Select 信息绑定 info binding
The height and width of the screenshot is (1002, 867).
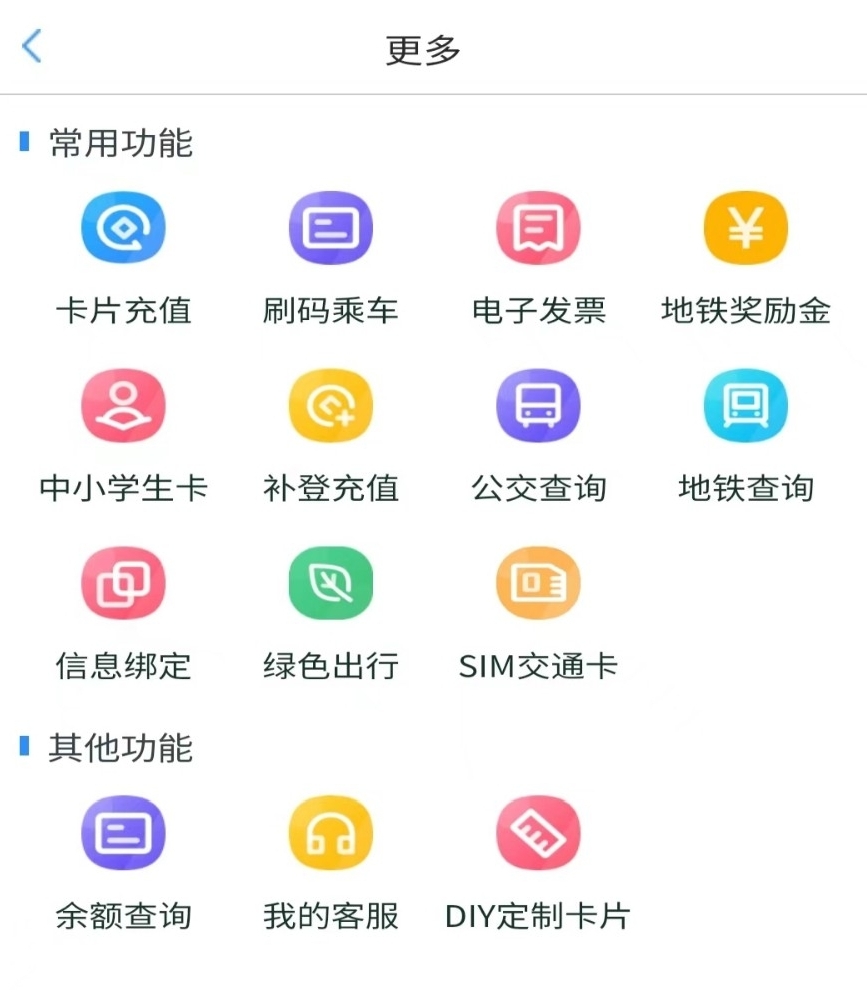pyautogui.click(x=123, y=583)
